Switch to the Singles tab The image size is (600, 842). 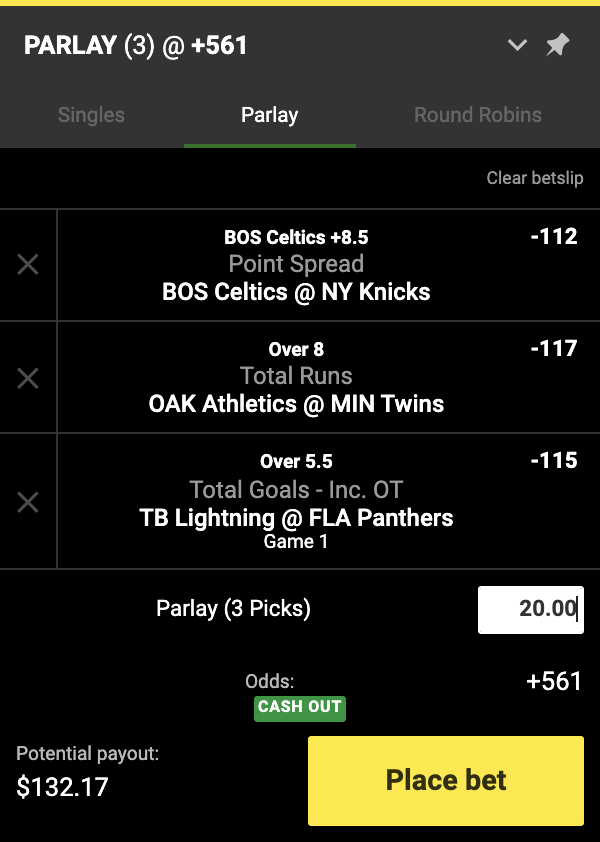[91, 115]
